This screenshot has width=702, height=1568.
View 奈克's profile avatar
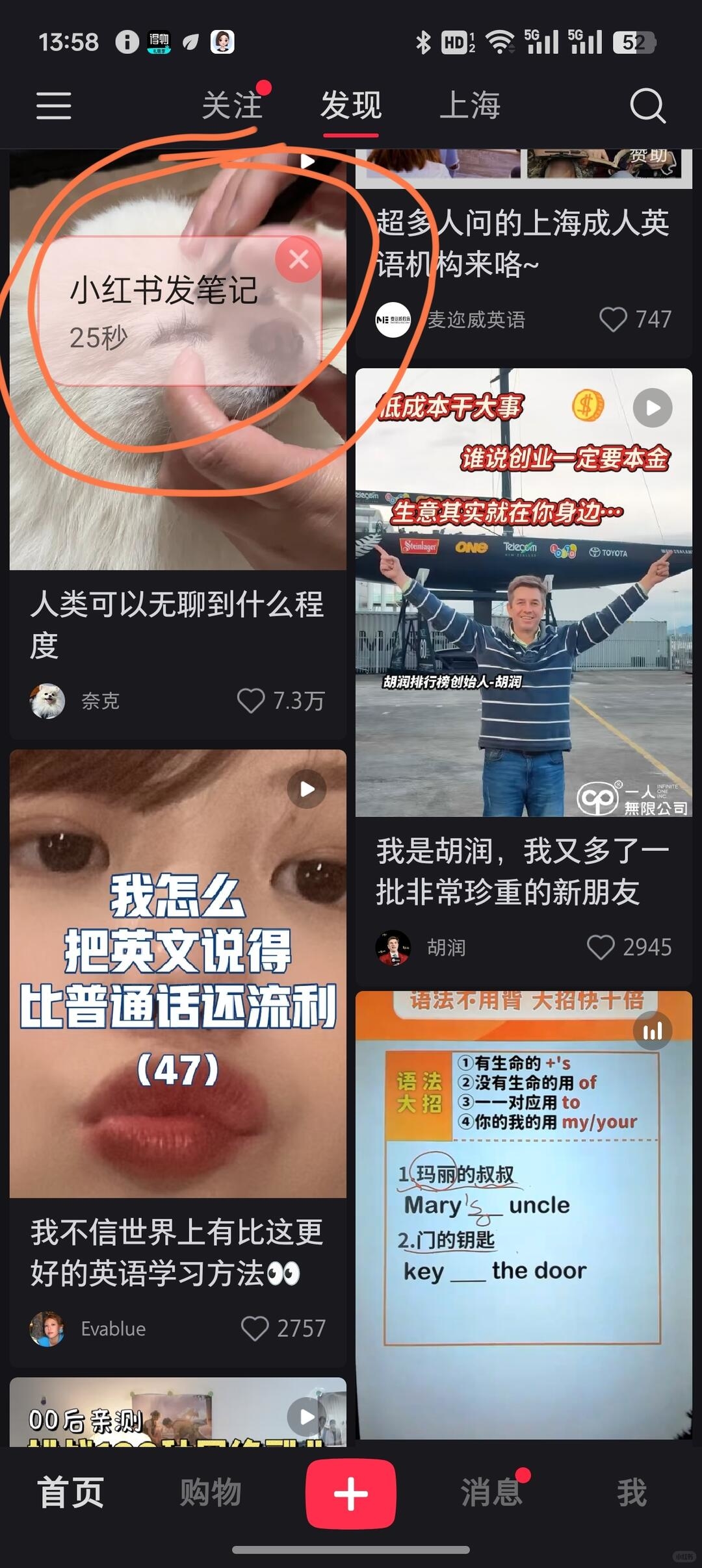tap(47, 701)
